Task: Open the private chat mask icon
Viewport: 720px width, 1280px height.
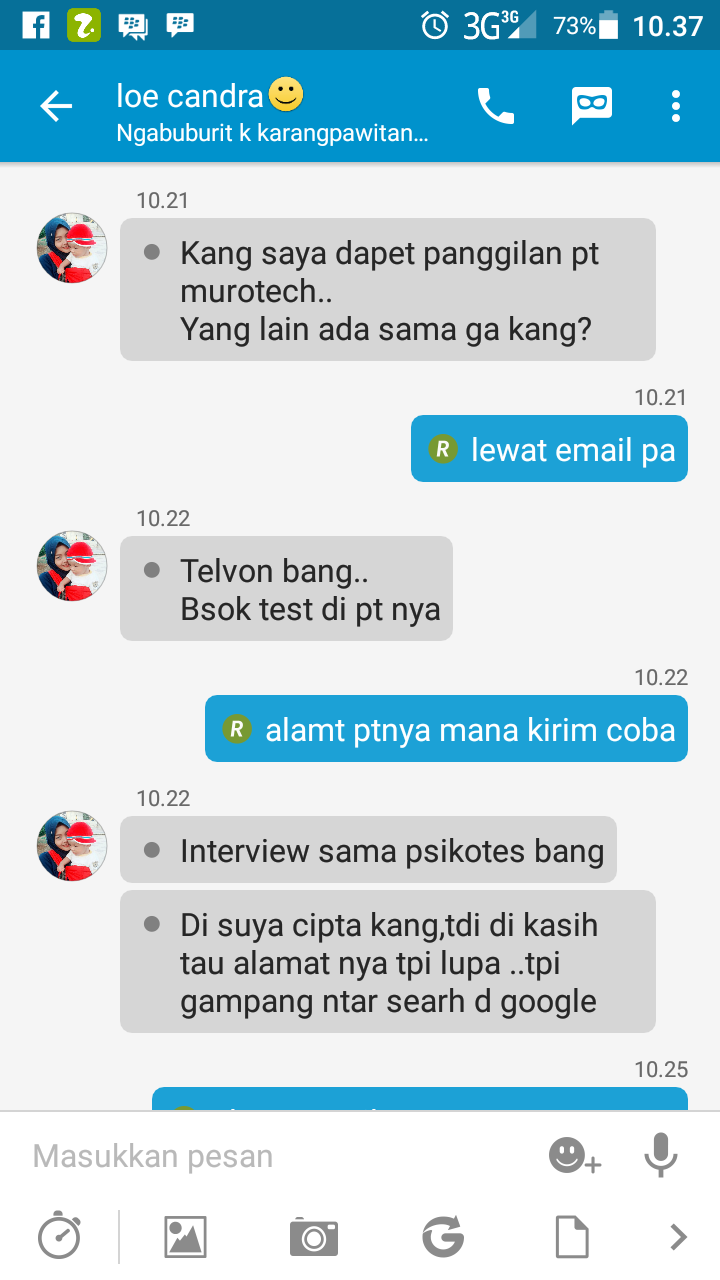Action: tap(592, 106)
